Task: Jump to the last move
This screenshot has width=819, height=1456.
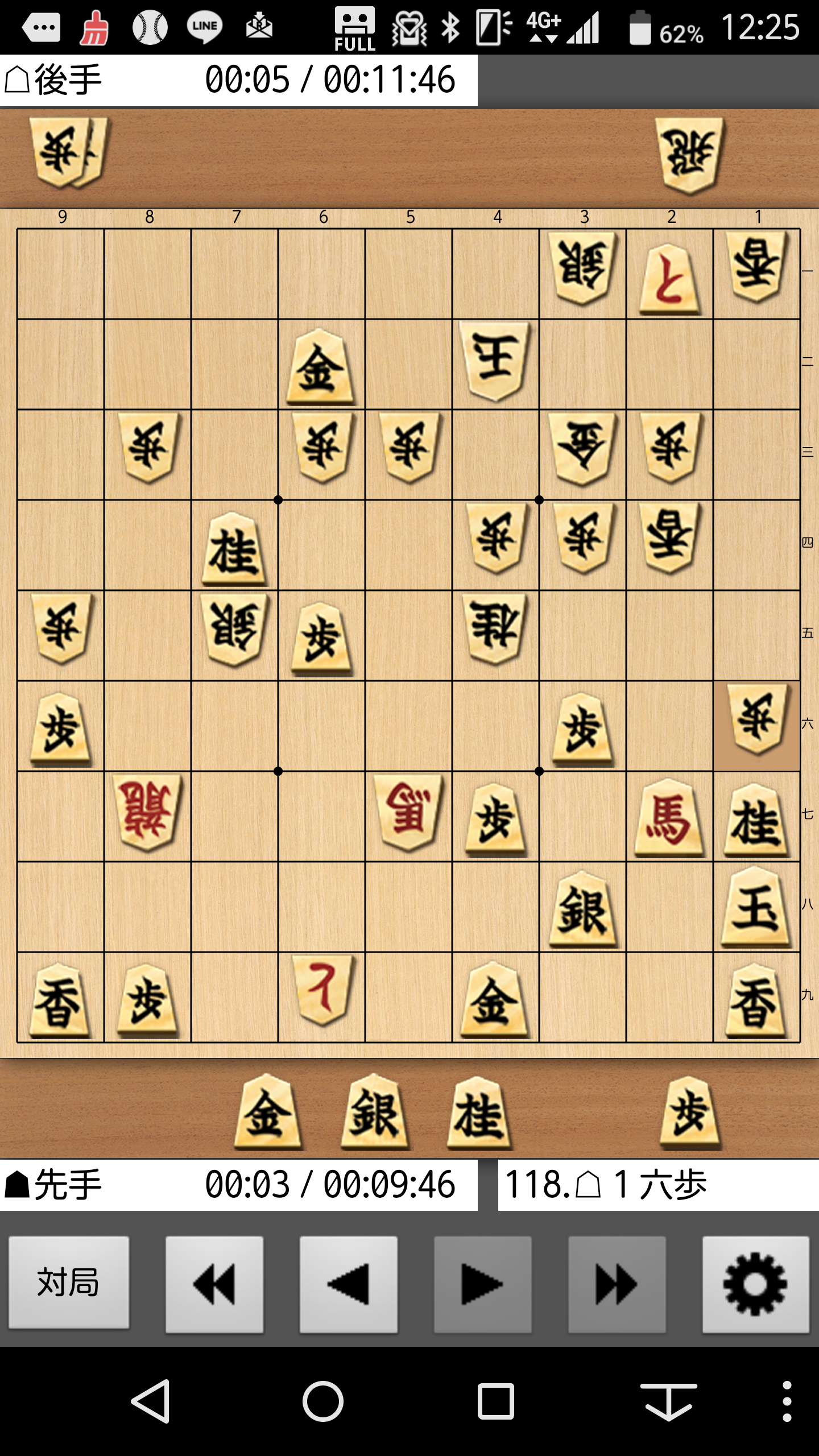Action: pos(617,1284)
